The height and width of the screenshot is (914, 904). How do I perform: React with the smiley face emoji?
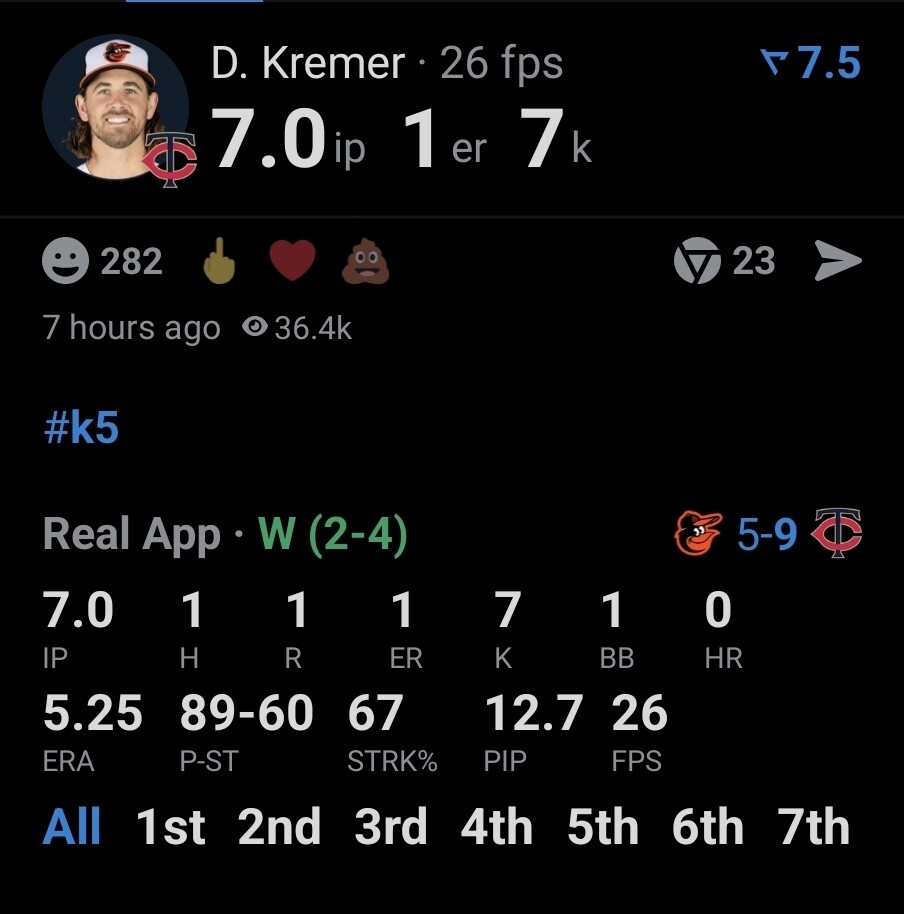click(x=65, y=261)
